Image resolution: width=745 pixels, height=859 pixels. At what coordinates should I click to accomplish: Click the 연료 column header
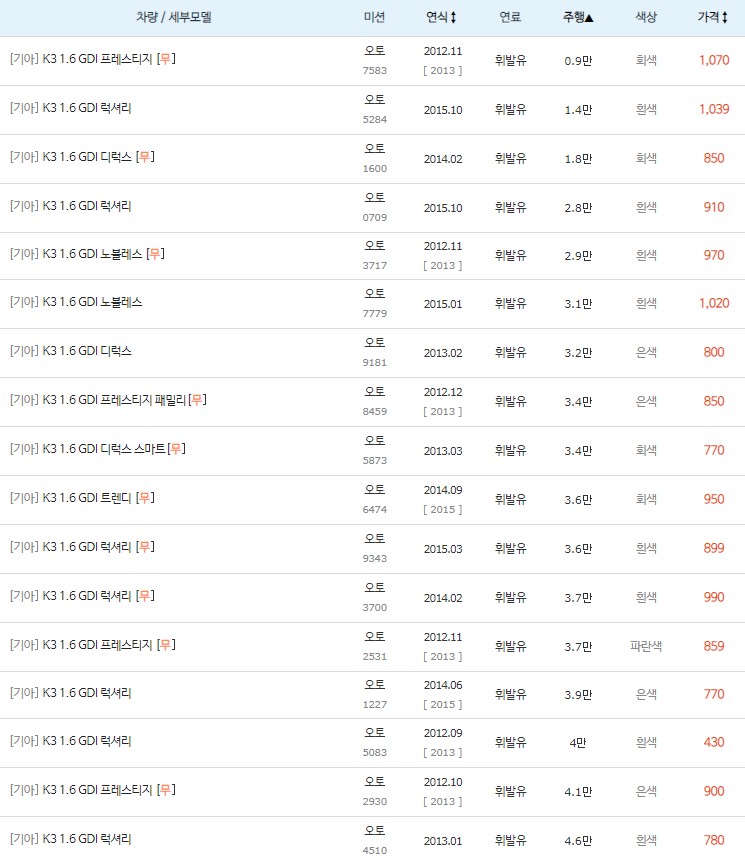[508, 16]
